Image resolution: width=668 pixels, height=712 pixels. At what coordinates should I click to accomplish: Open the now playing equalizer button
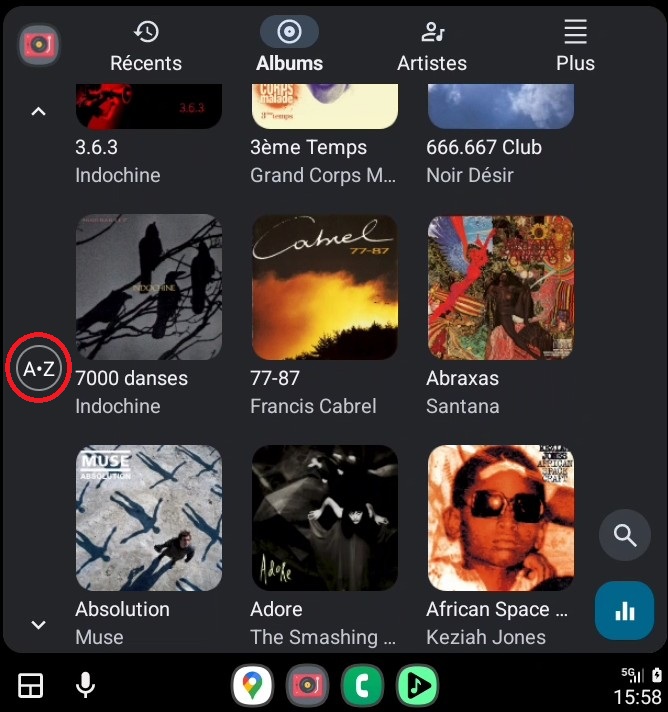[625, 610]
